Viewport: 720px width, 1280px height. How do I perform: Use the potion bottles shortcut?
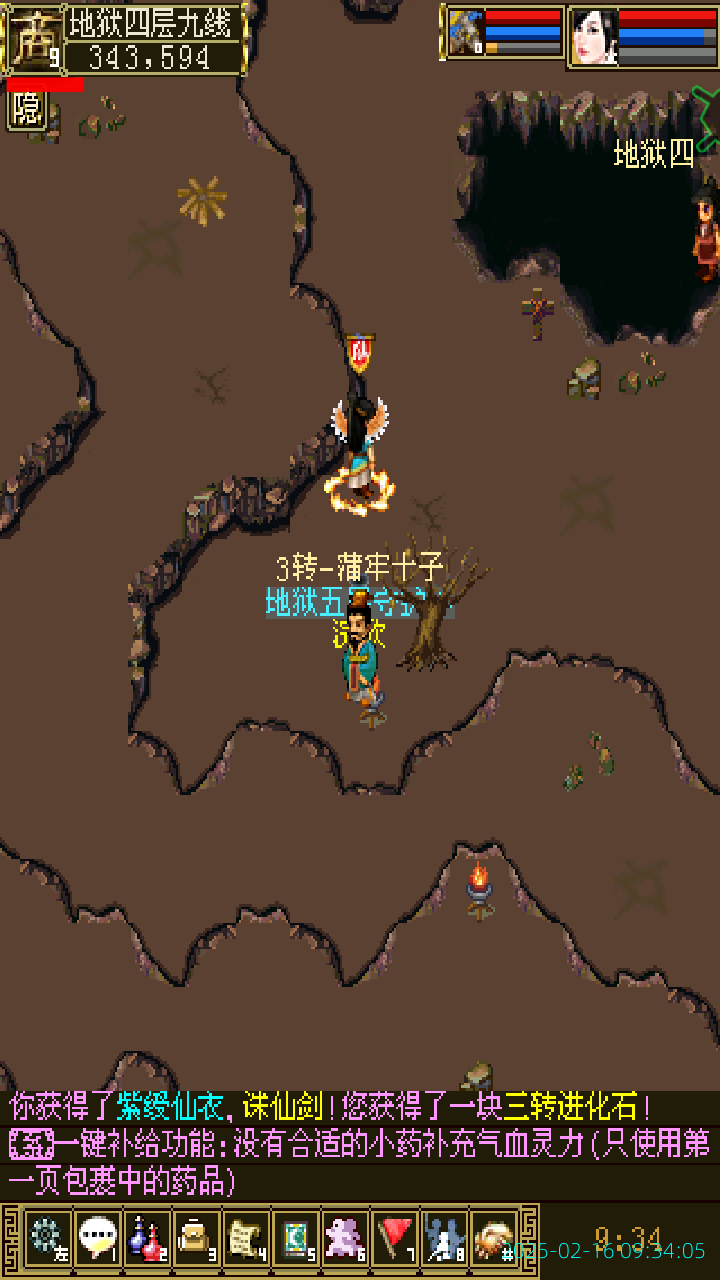147,1239
